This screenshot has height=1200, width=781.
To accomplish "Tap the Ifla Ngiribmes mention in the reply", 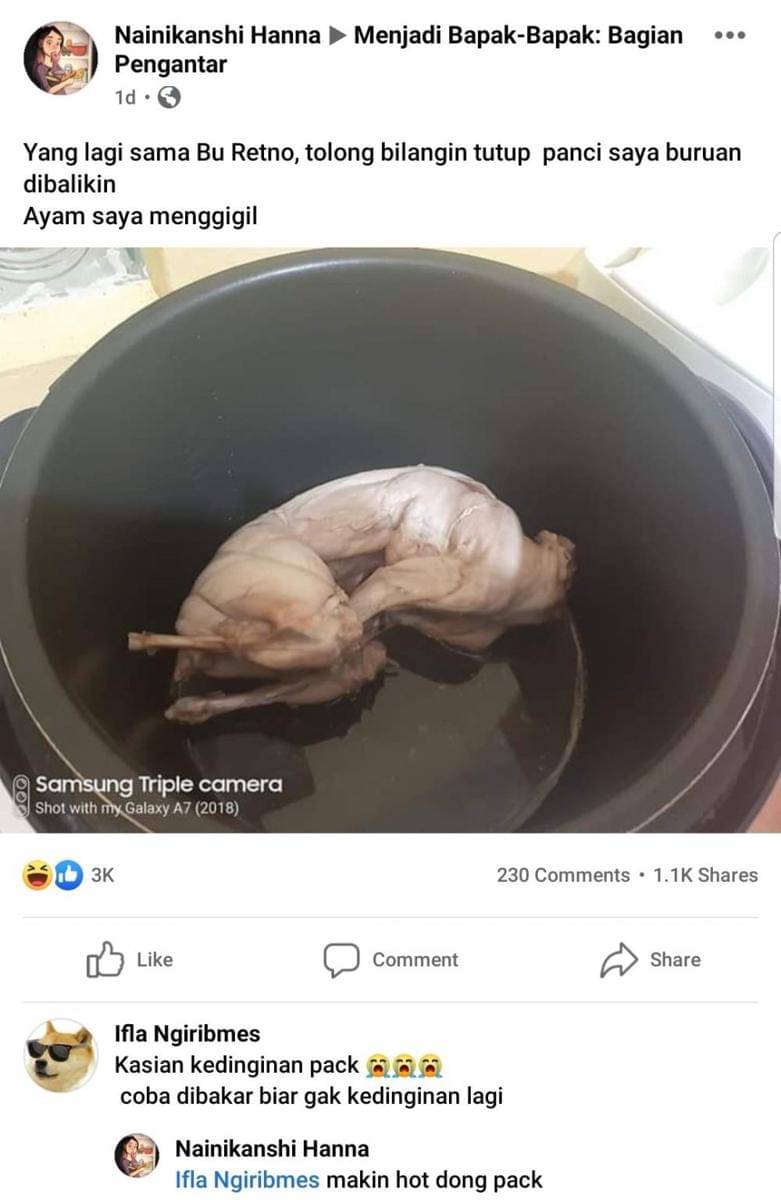I will (246, 1180).
